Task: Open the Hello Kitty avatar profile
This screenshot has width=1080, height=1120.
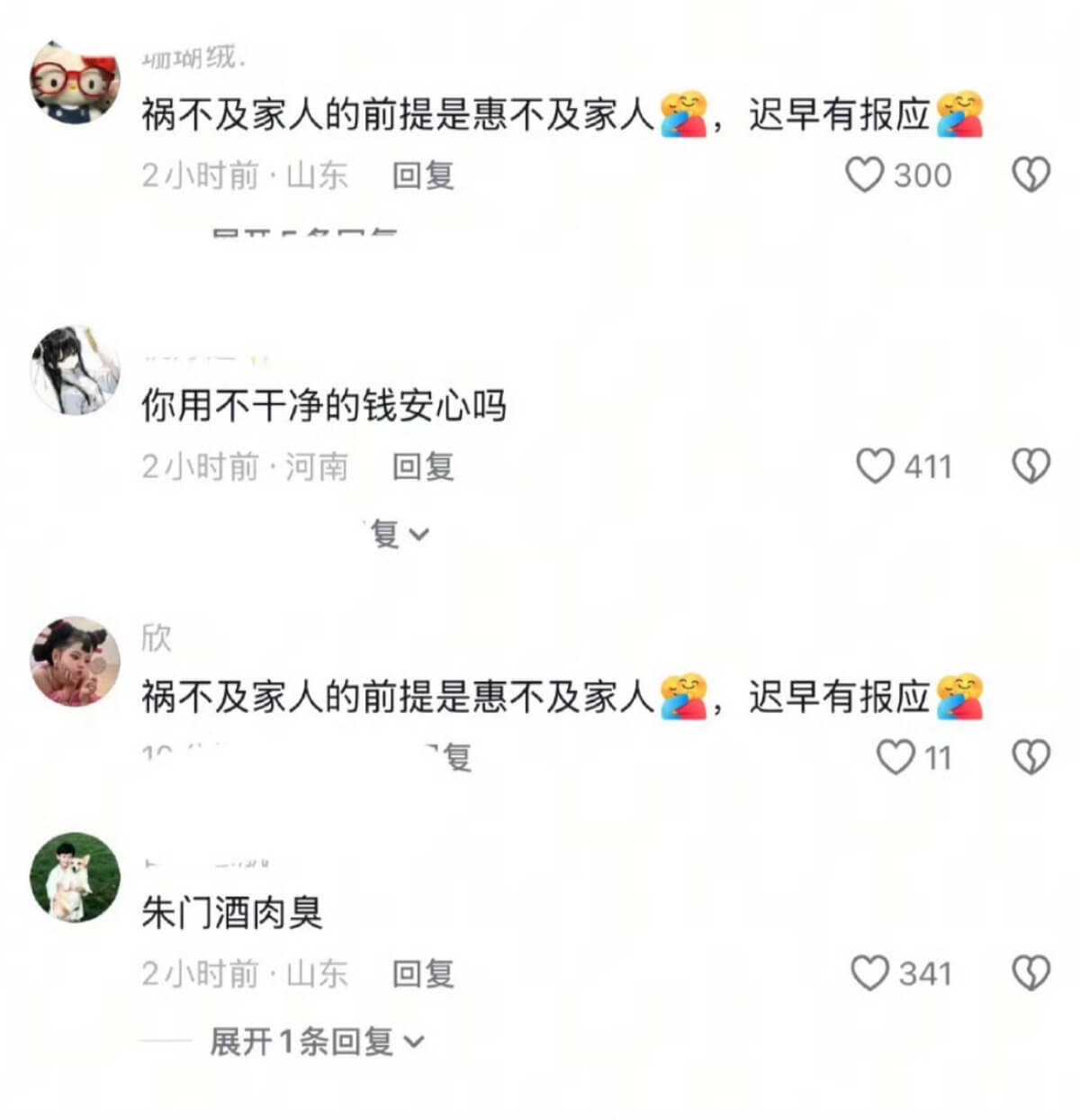Action: click(76, 83)
